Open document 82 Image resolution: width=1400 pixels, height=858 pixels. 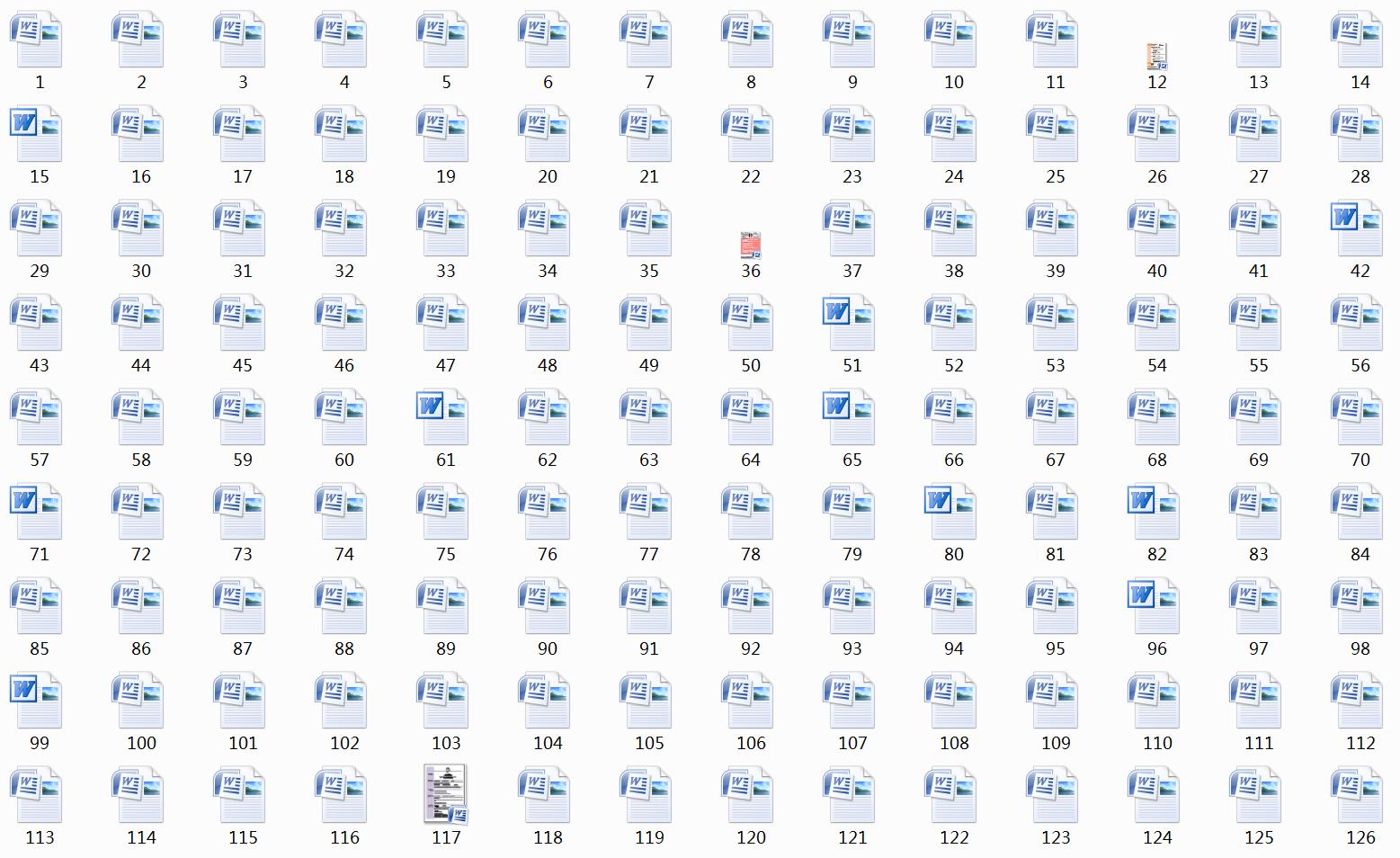1154,513
